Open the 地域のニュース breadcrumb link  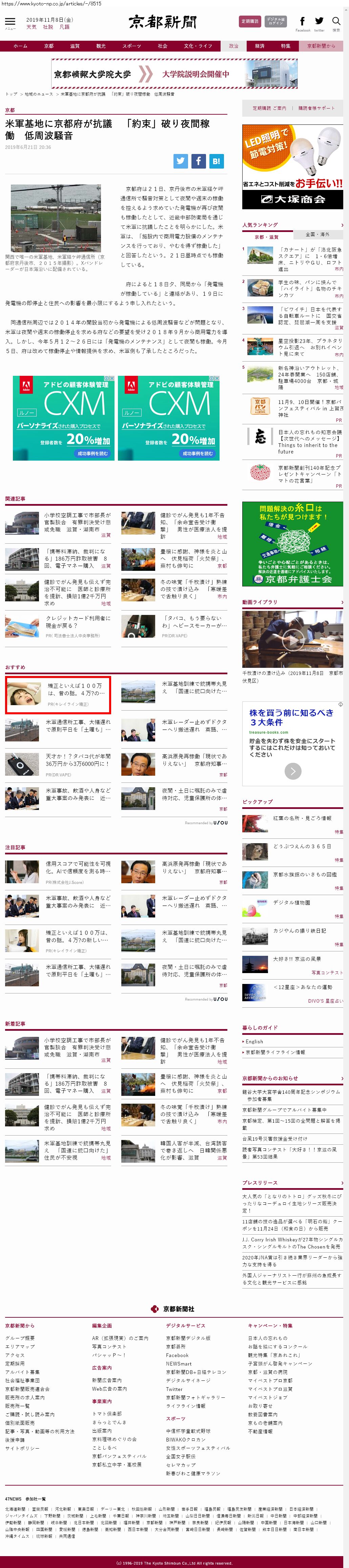[x=39, y=94]
